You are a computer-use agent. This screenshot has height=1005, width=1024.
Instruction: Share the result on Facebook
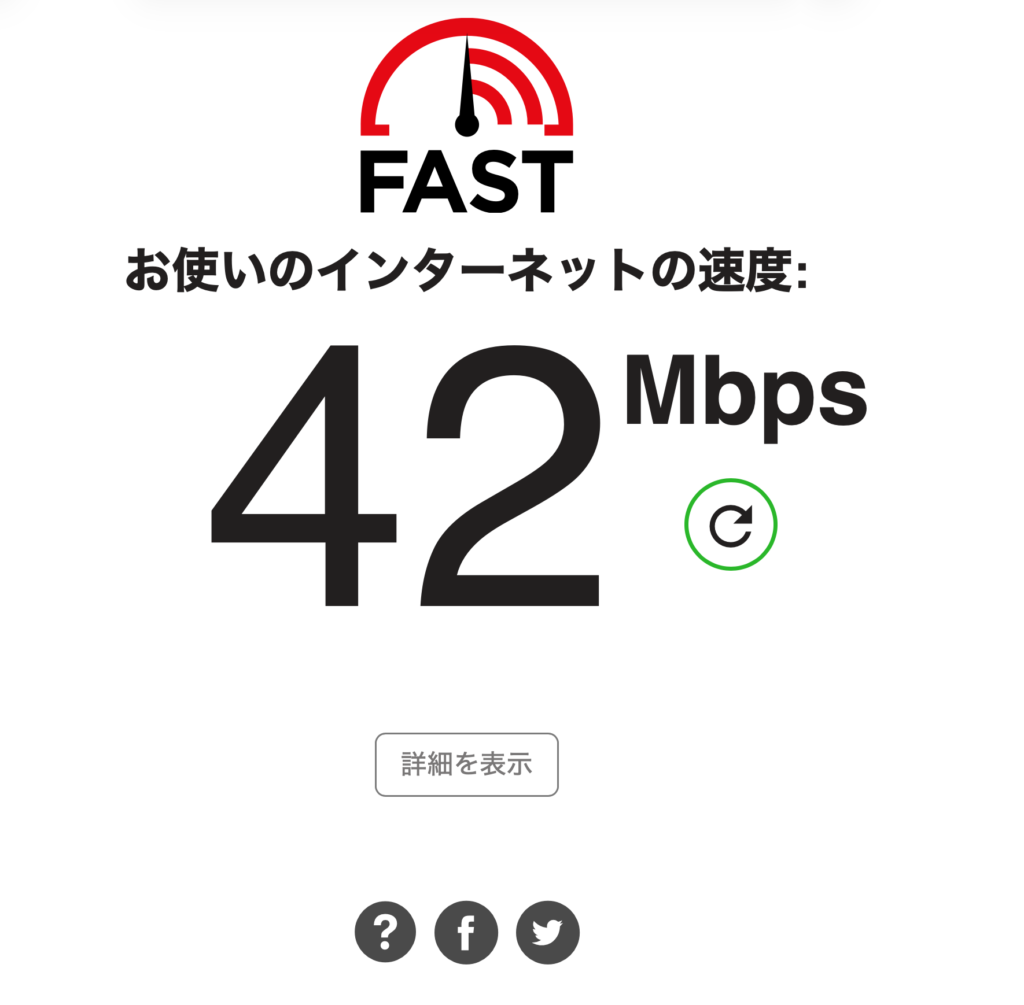coord(466,933)
